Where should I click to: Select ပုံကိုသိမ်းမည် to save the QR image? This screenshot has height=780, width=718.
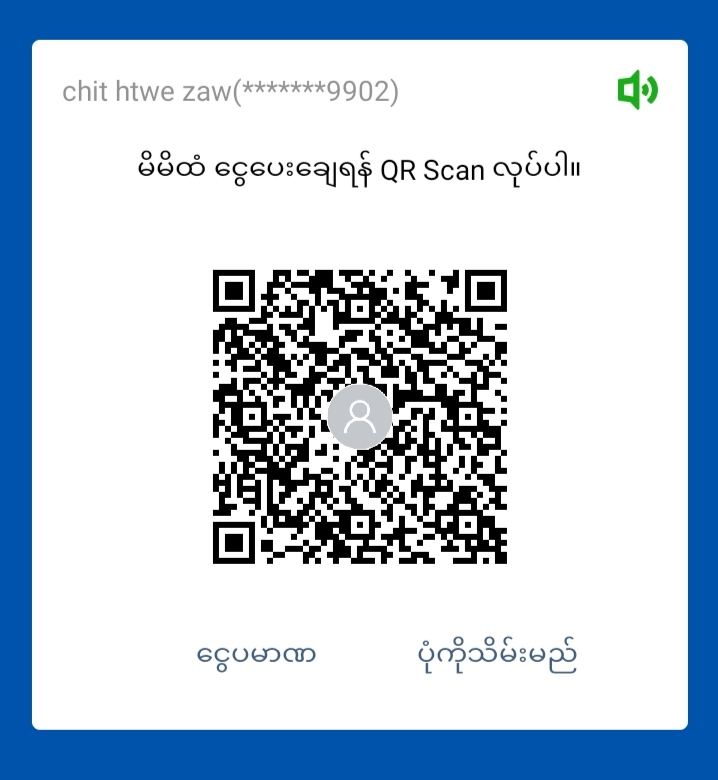click(x=497, y=656)
